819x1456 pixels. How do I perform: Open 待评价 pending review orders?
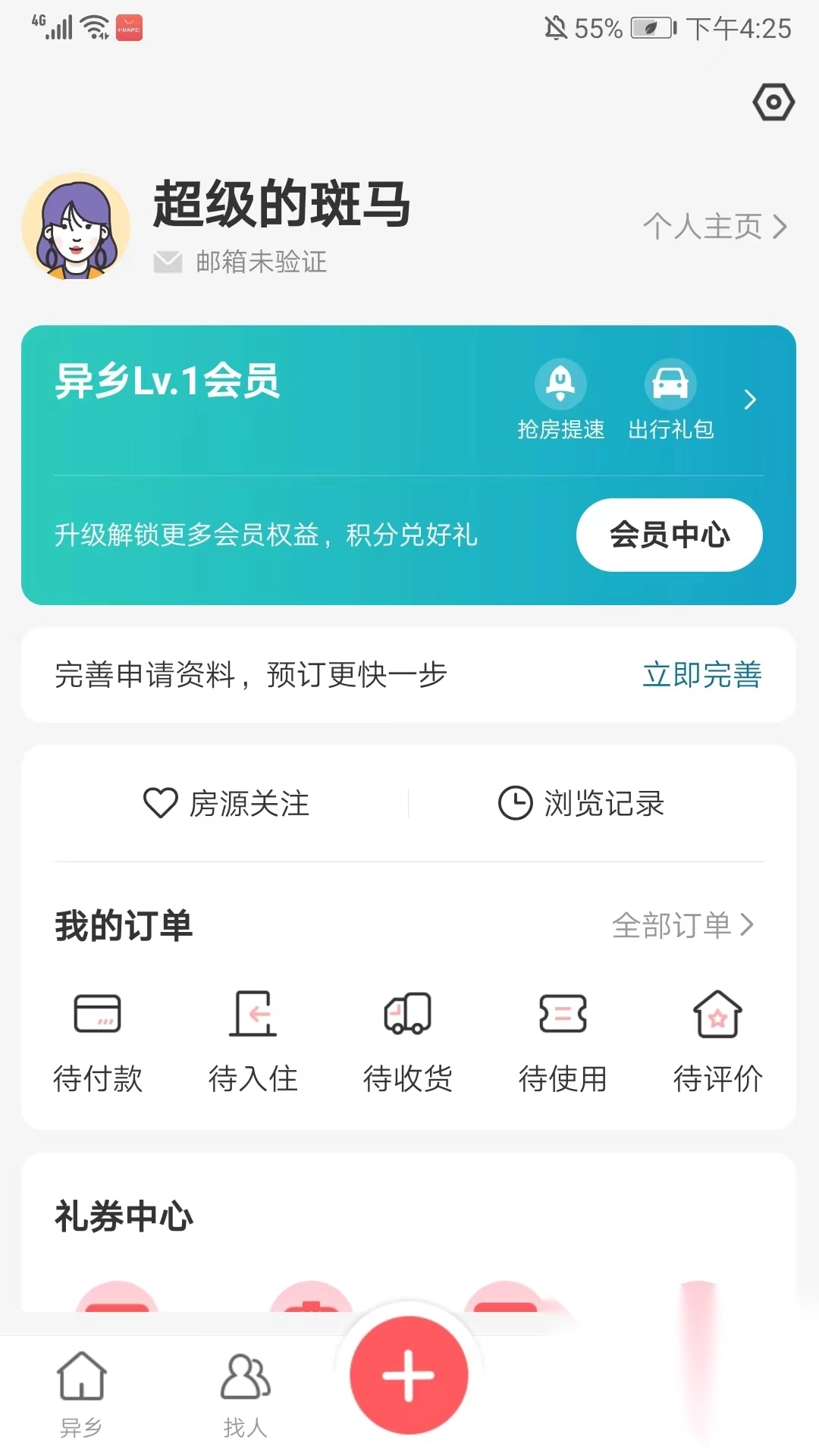717,1040
